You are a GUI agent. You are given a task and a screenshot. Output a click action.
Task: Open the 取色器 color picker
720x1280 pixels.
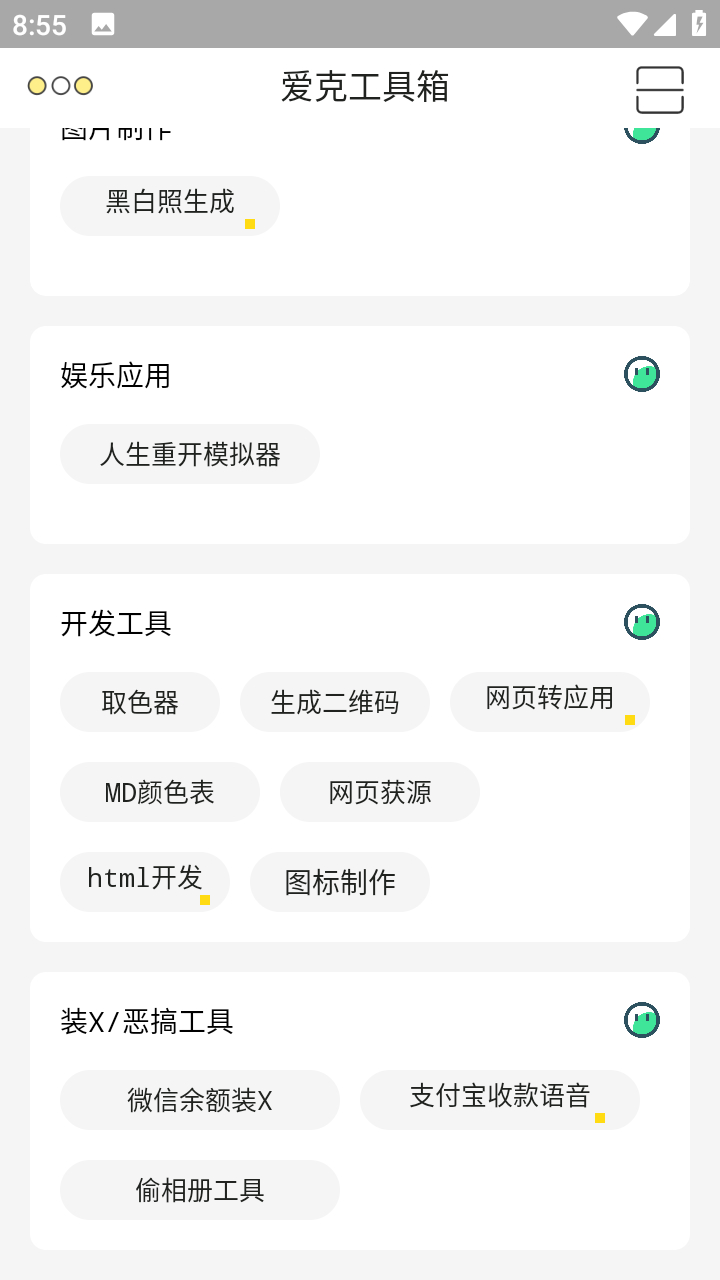pyautogui.click(x=140, y=702)
